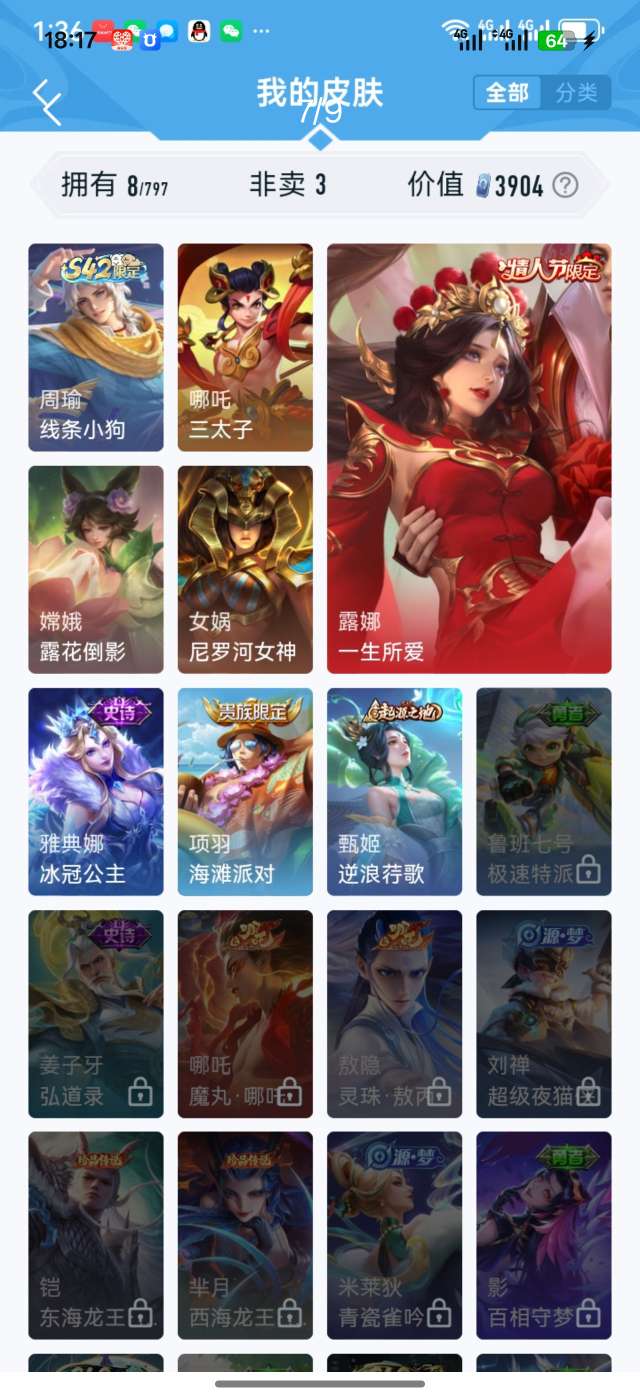Image resolution: width=640 pixels, height=1400 pixels.
Task: Go back using the top-left arrow
Action: point(46,100)
